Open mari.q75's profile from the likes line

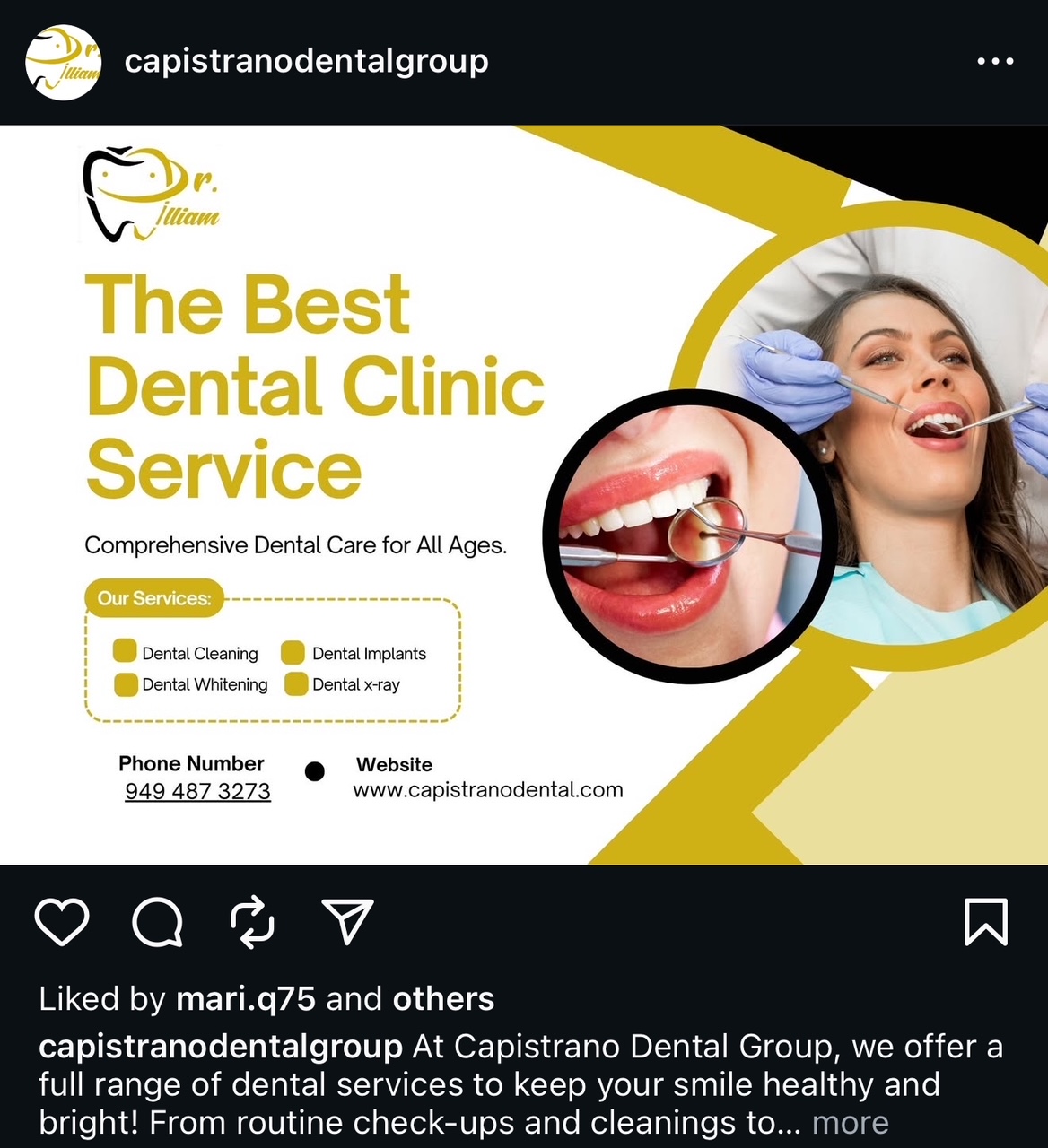pos(246,998)
